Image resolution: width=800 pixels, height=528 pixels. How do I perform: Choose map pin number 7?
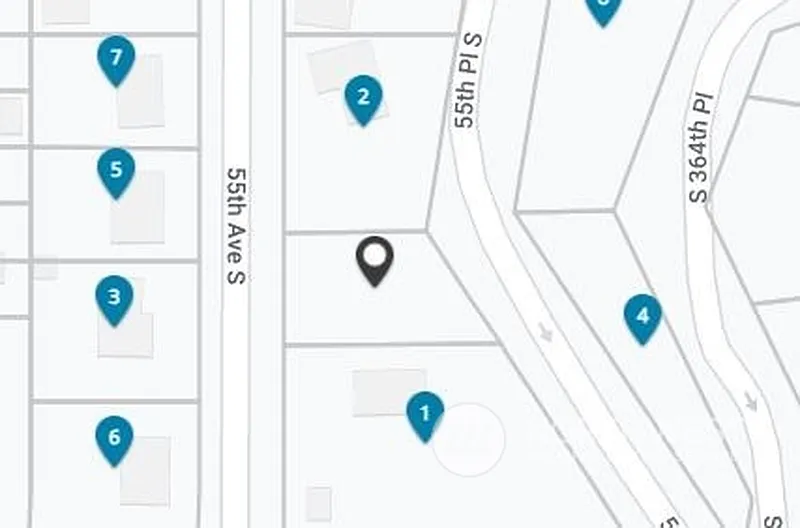(x=116, y=58)
